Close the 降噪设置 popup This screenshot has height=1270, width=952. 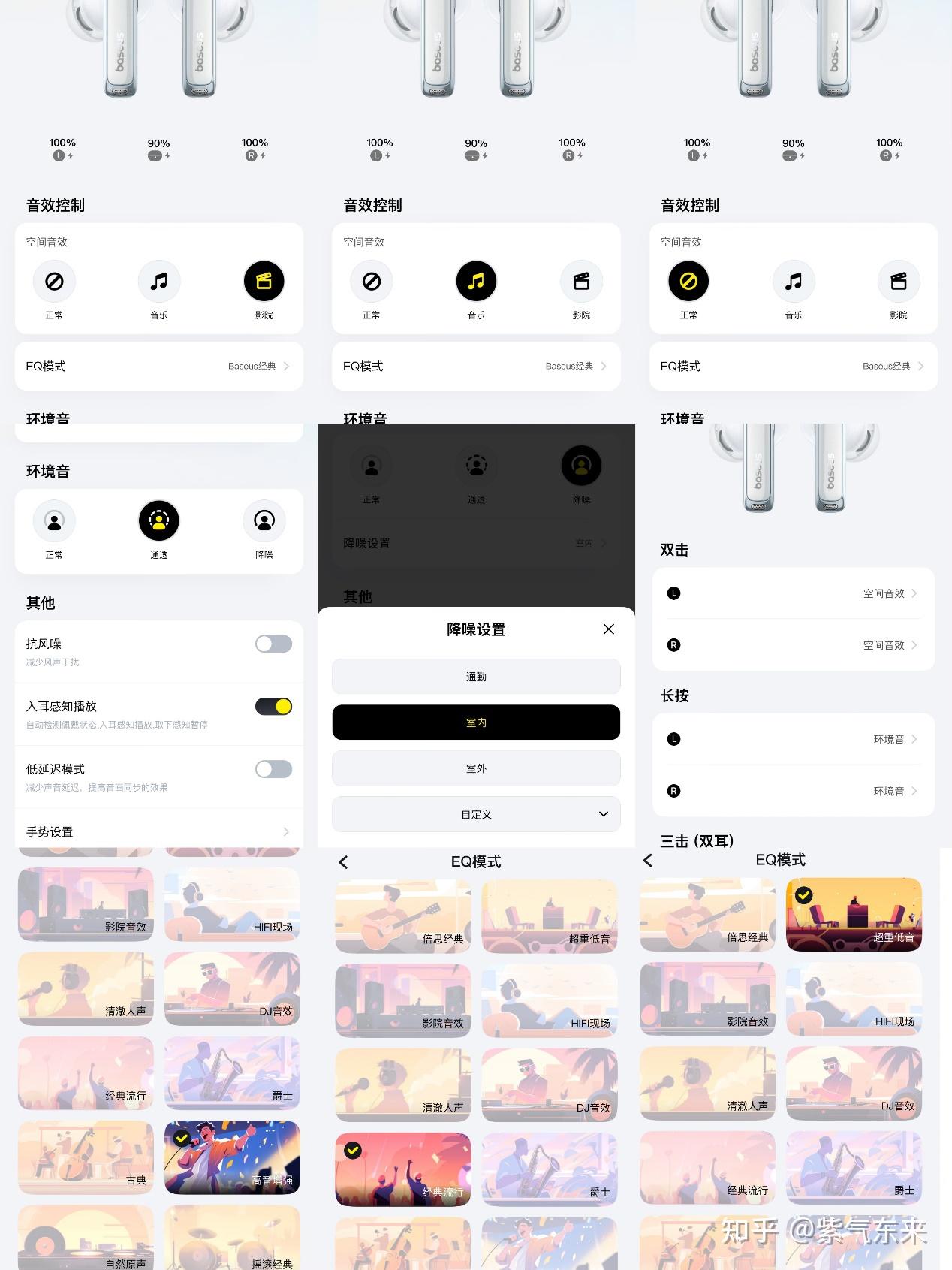coord(608,629)
